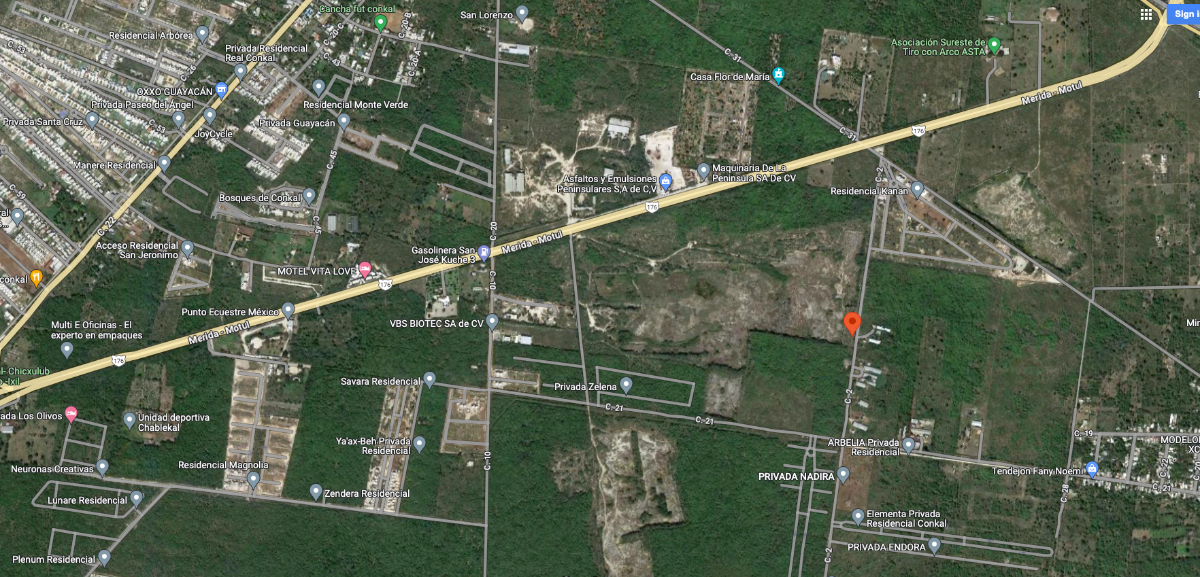
Task: Open the Residencial Arborea place marker
Action: tap(202, 33)
